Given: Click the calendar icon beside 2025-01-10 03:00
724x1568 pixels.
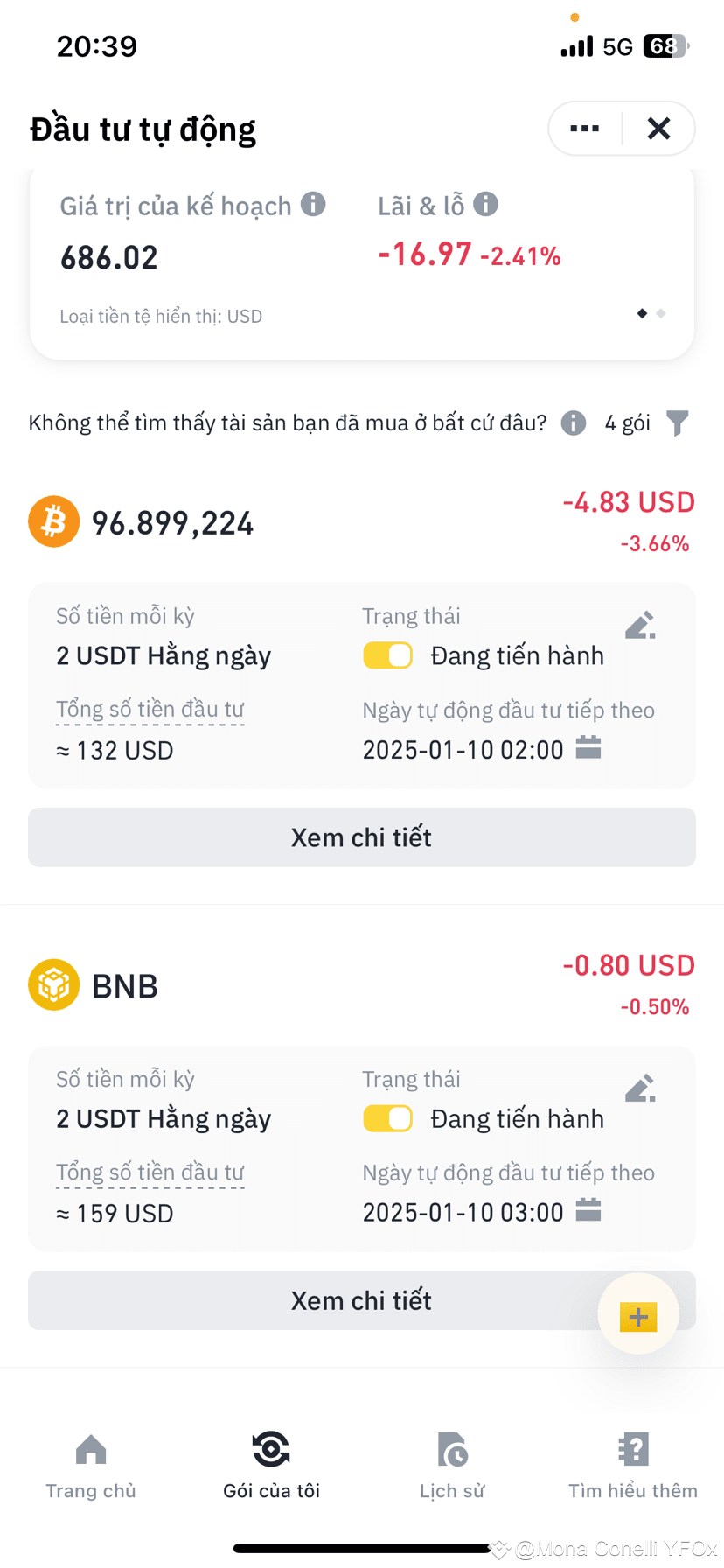Looking at the screenshot, I should (588, 1210).
